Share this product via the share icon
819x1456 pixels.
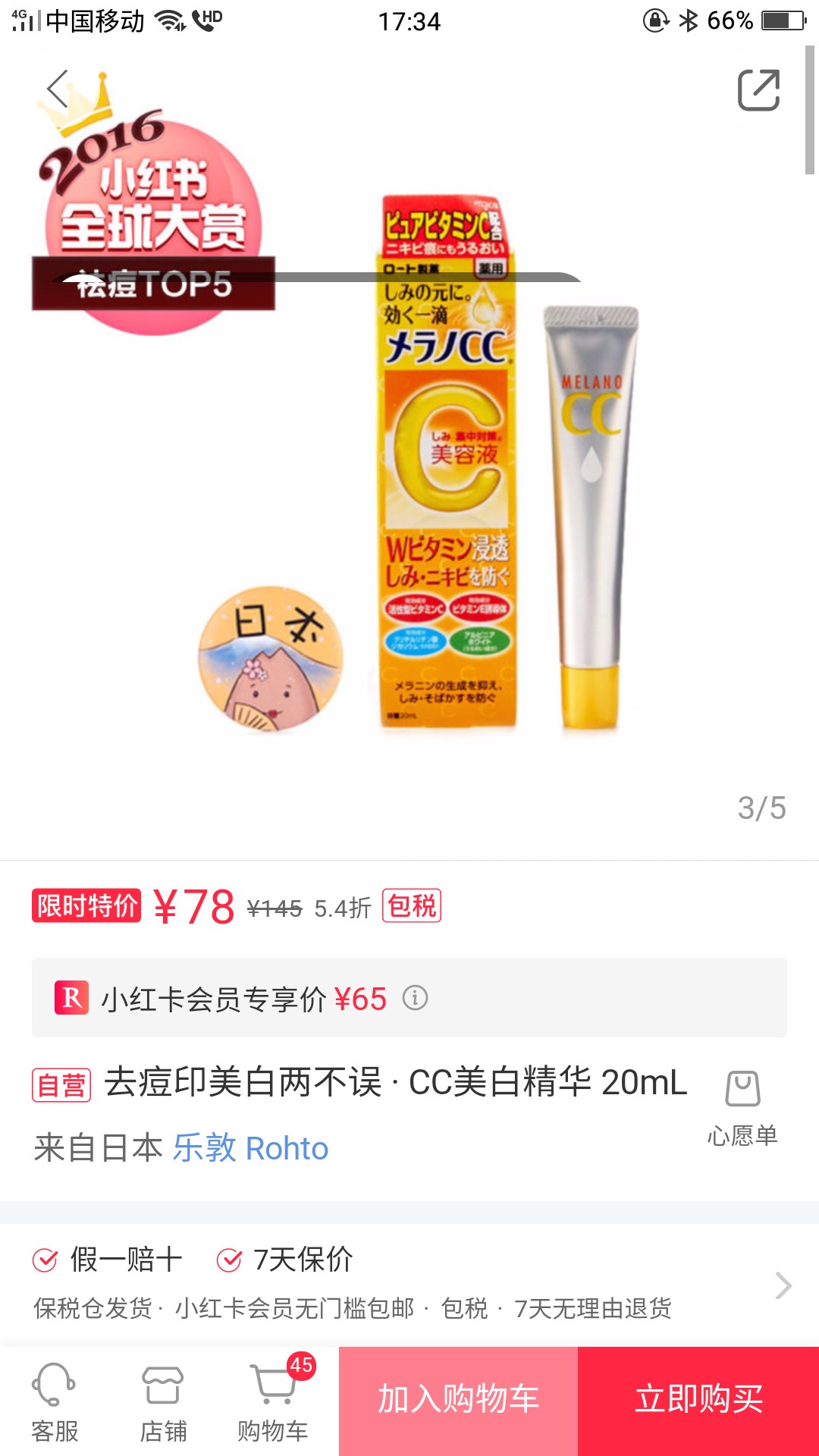759,90
